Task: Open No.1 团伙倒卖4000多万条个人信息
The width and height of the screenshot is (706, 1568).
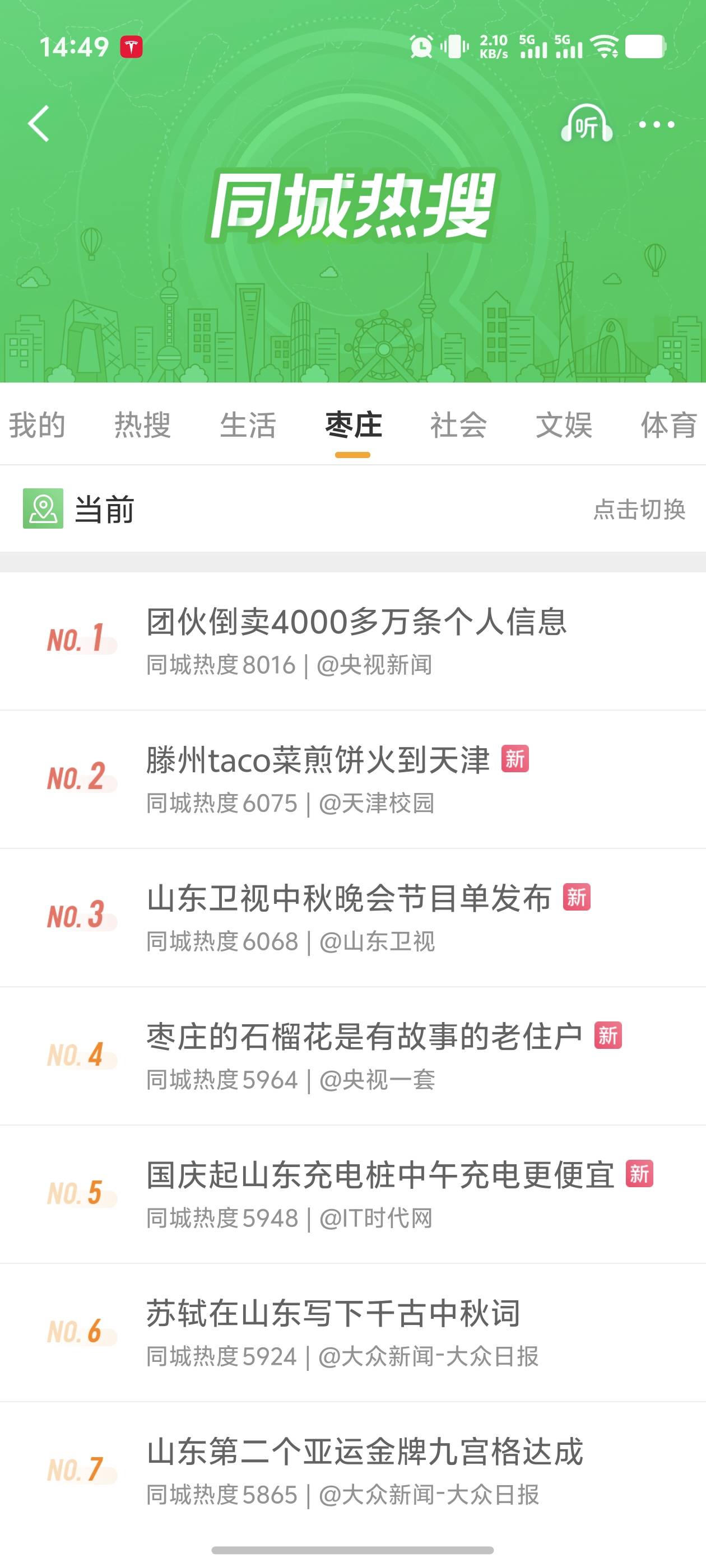Action: point(354,641)
